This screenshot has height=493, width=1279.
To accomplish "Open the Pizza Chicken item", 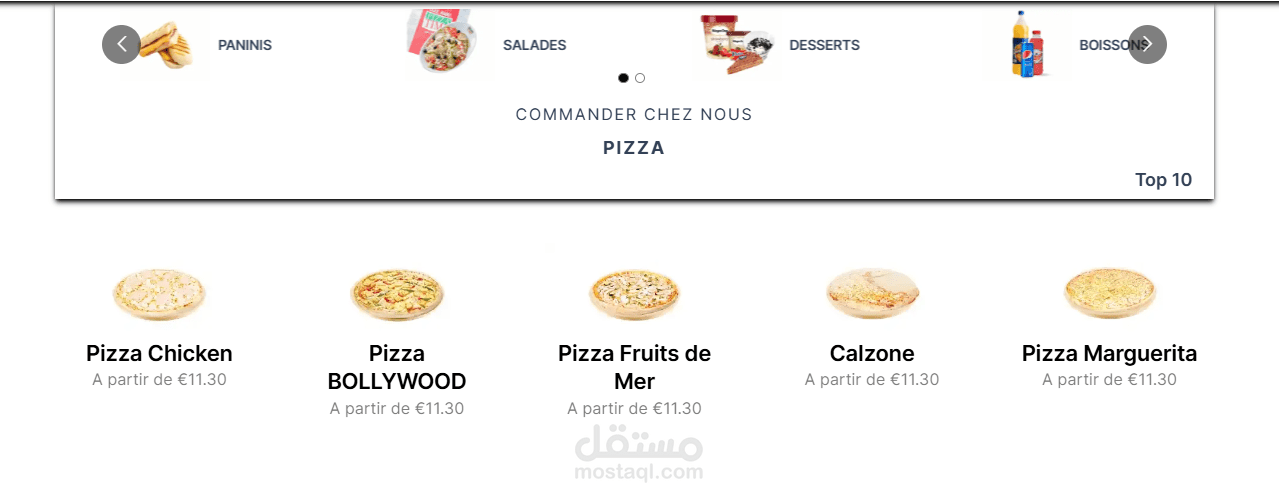I will [159, 353].
